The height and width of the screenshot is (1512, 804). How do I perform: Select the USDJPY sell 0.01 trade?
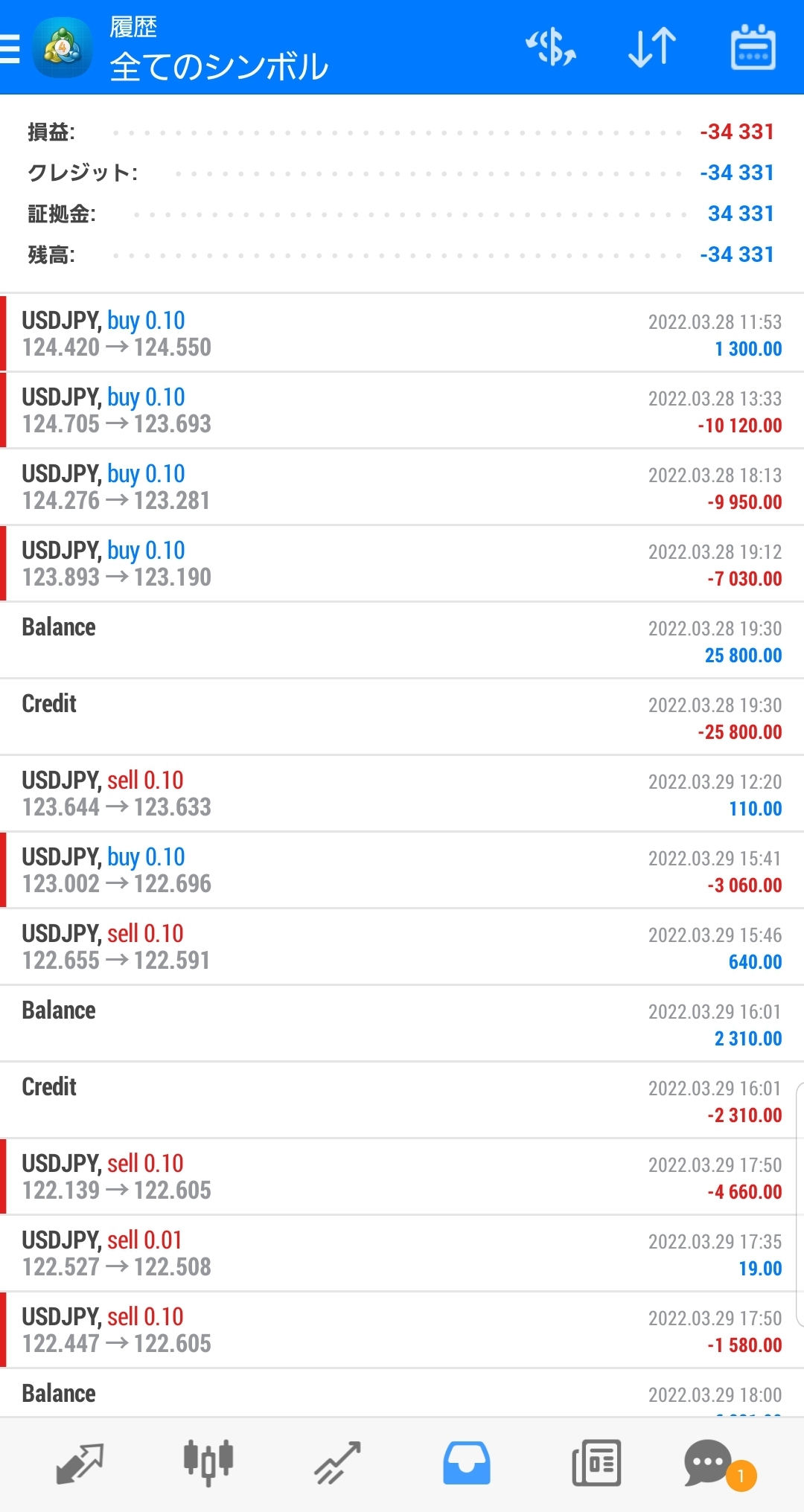click(x=402, y=1253)
